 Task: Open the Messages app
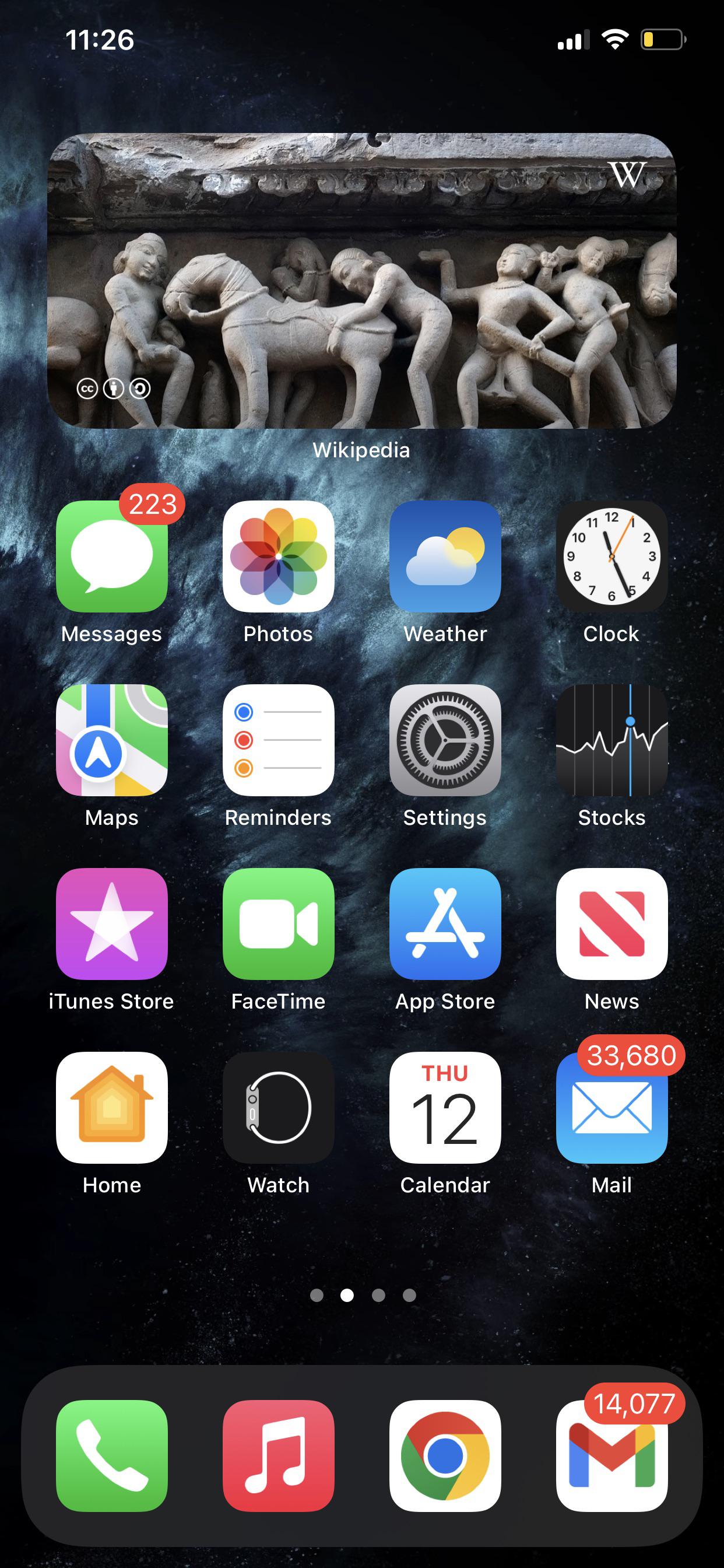[111, 556]
